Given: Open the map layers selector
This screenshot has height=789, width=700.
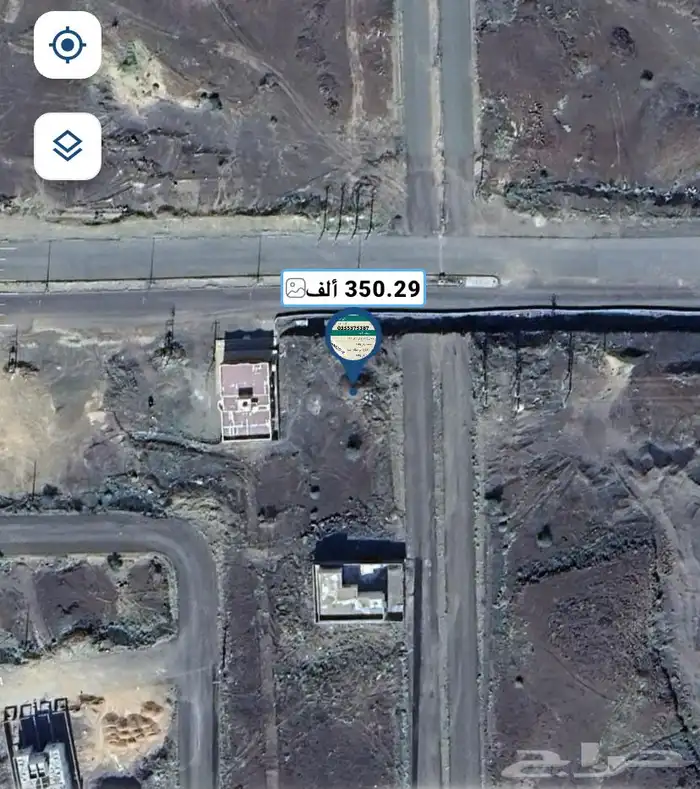Looking at the screenshot, I should [x=67, y=146].
